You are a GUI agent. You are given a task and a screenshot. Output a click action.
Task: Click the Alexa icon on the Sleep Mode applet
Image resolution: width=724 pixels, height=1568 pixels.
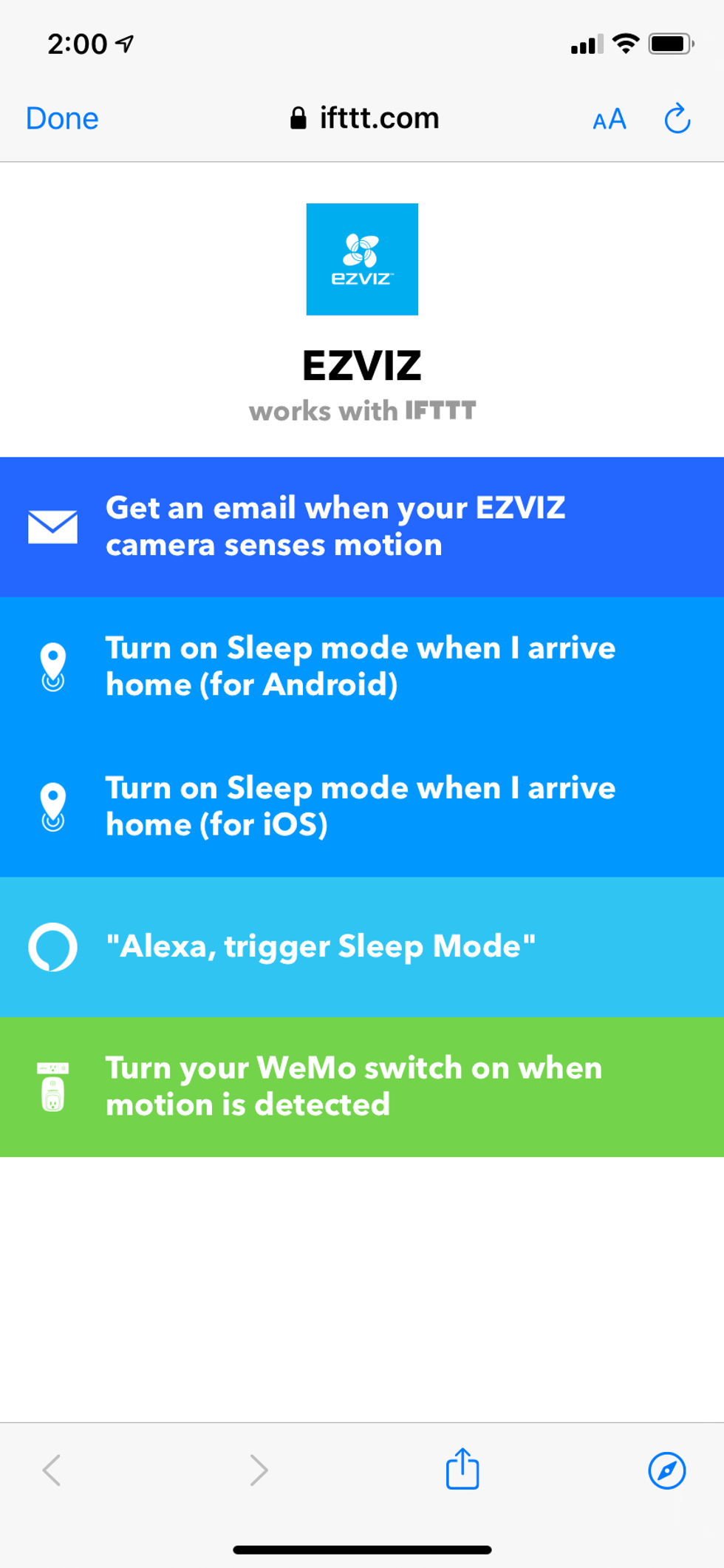[52, 946]
